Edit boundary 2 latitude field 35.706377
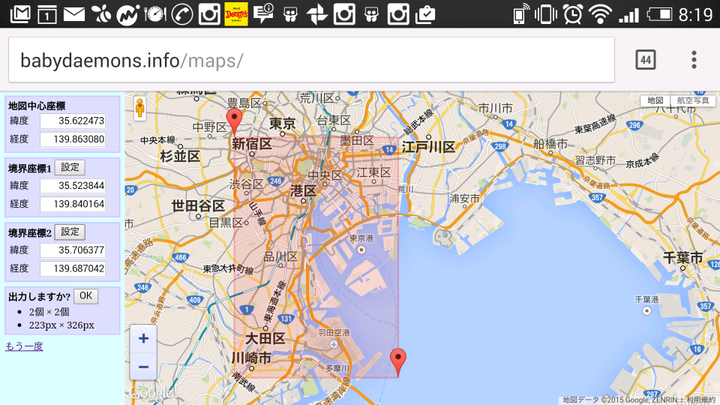Viewport: 720px width, 405px height. coord(73,250)
